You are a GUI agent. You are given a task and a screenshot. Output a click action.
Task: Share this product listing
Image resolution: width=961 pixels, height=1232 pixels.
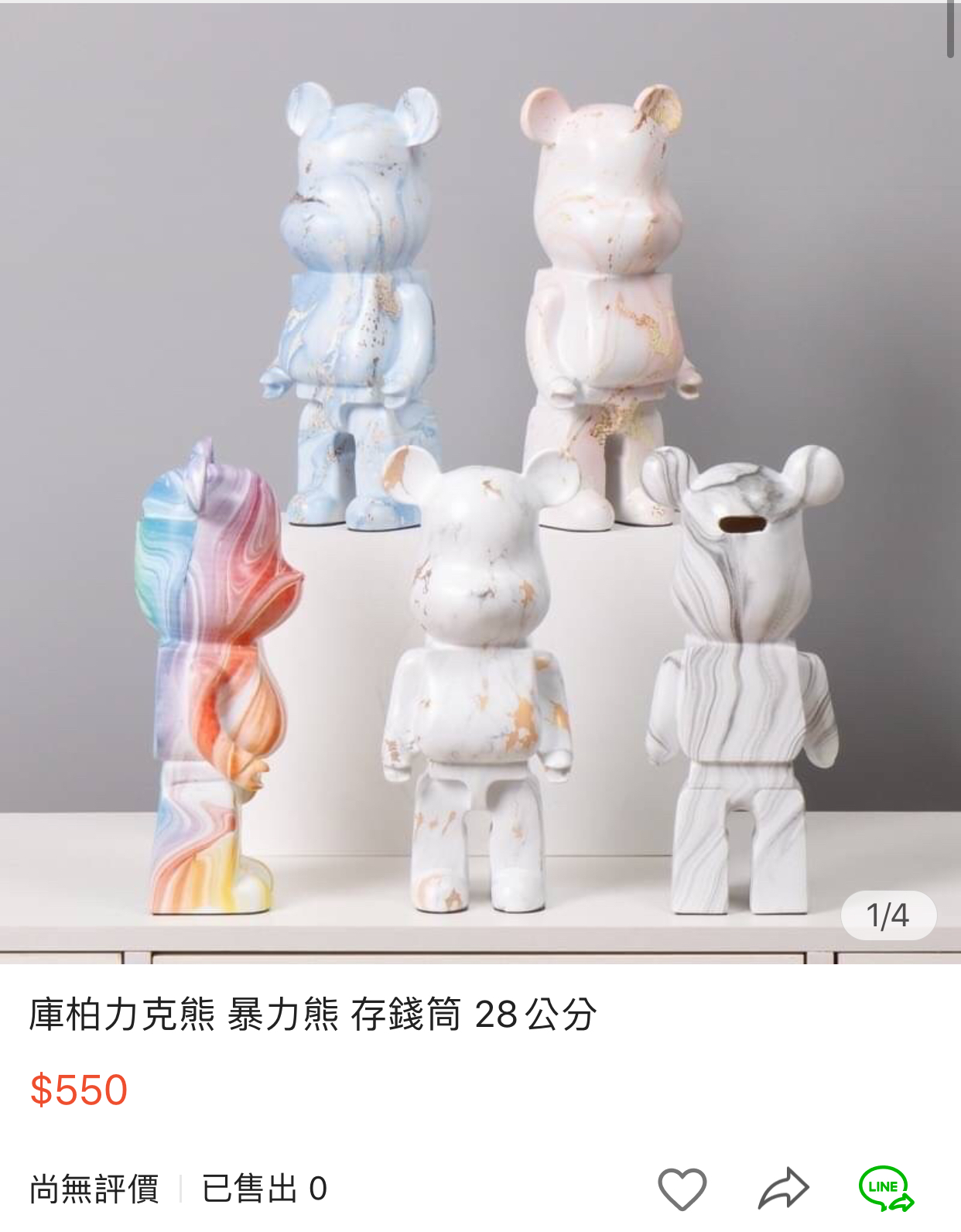pyautogui.click(x=783, y=1188)
